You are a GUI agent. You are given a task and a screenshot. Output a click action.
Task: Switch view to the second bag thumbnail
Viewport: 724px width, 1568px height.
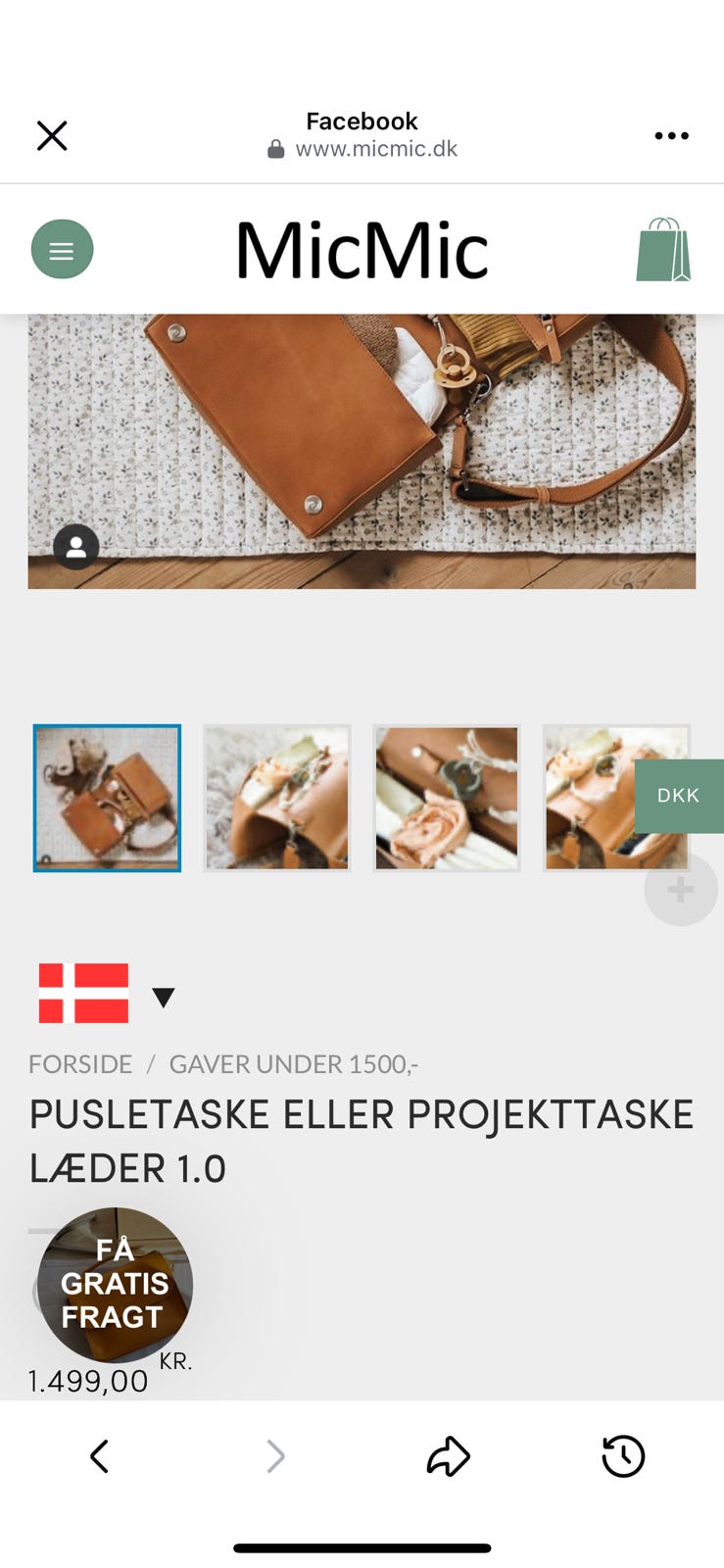point(276,797)
